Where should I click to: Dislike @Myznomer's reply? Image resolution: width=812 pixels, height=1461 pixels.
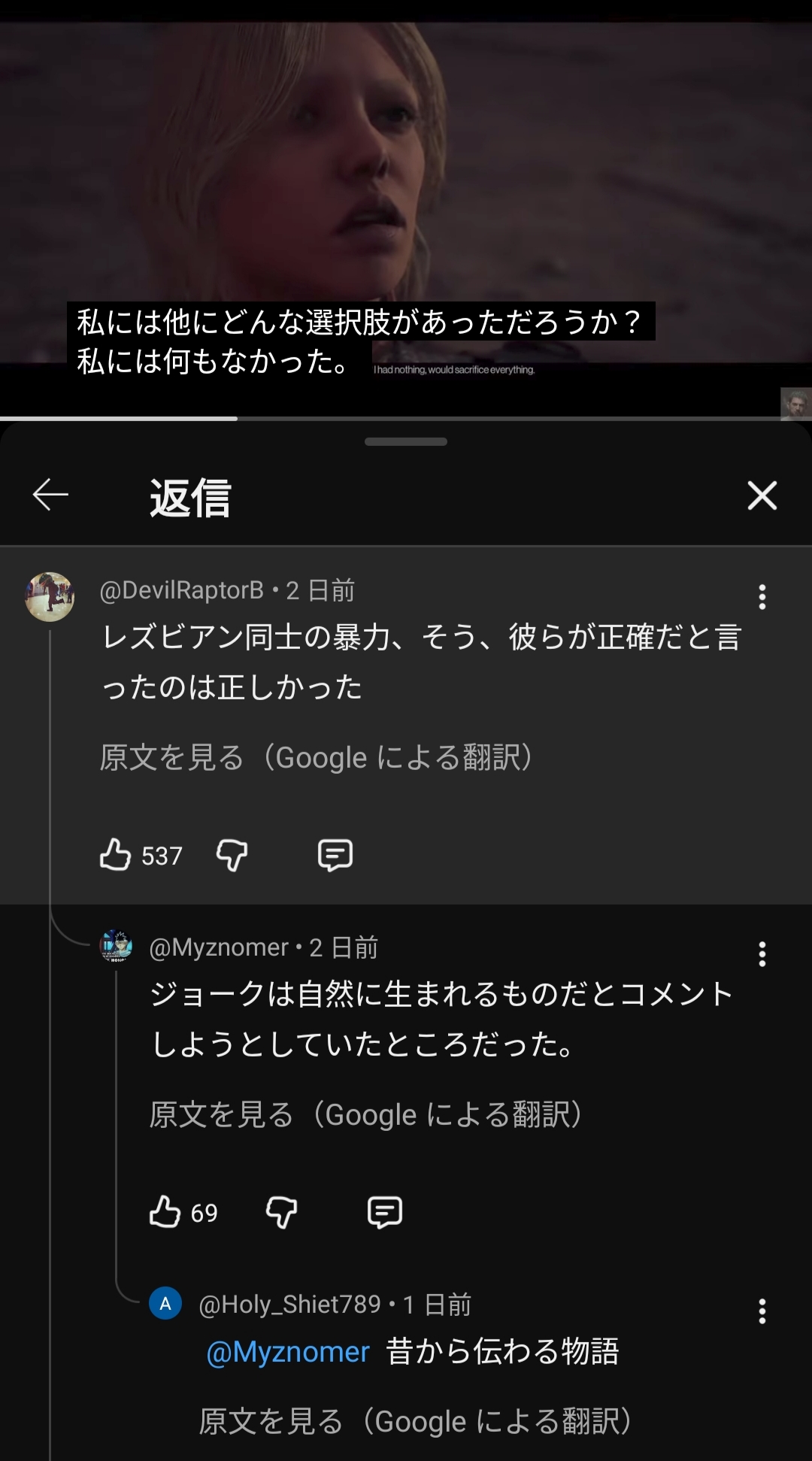tap(281, 1212)
